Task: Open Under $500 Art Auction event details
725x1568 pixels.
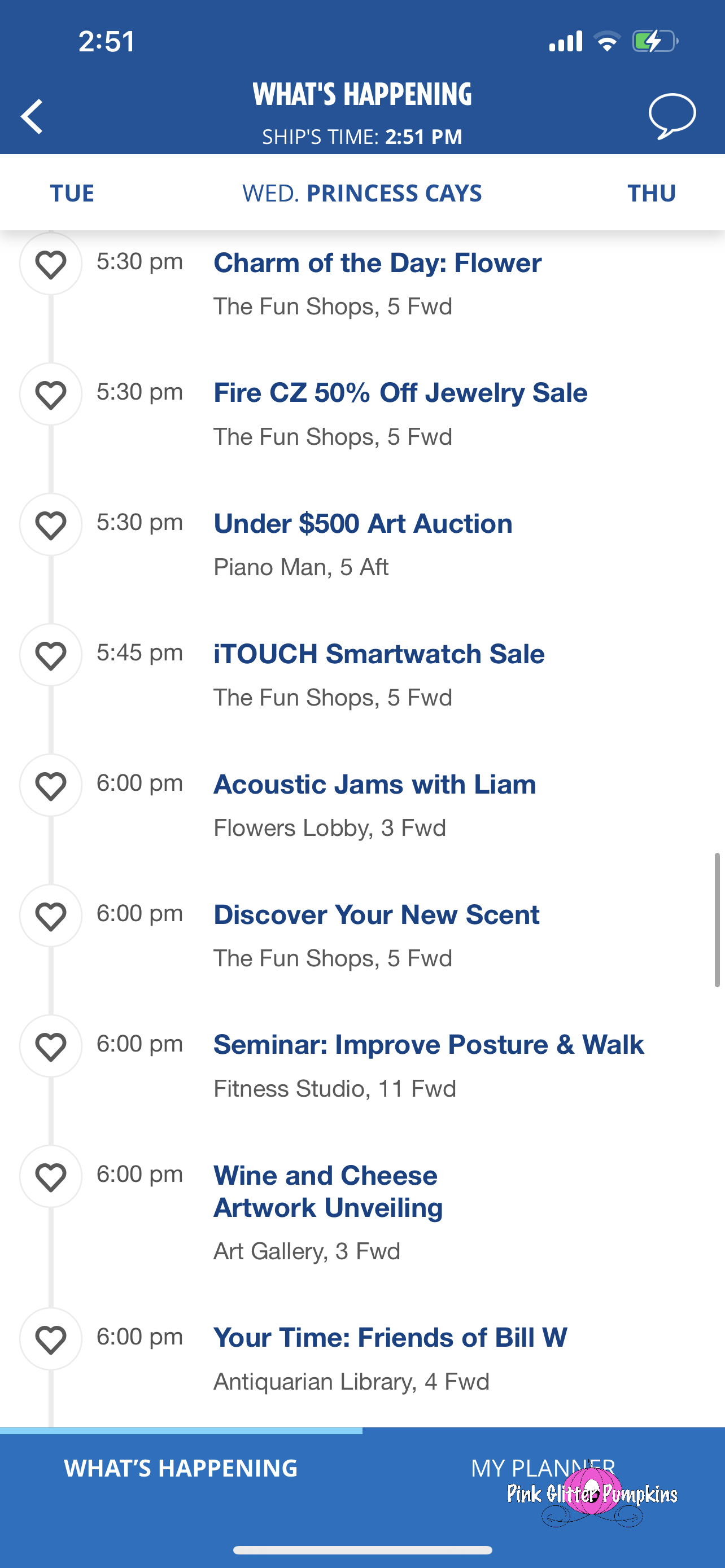Action: (x=363, y=524)
